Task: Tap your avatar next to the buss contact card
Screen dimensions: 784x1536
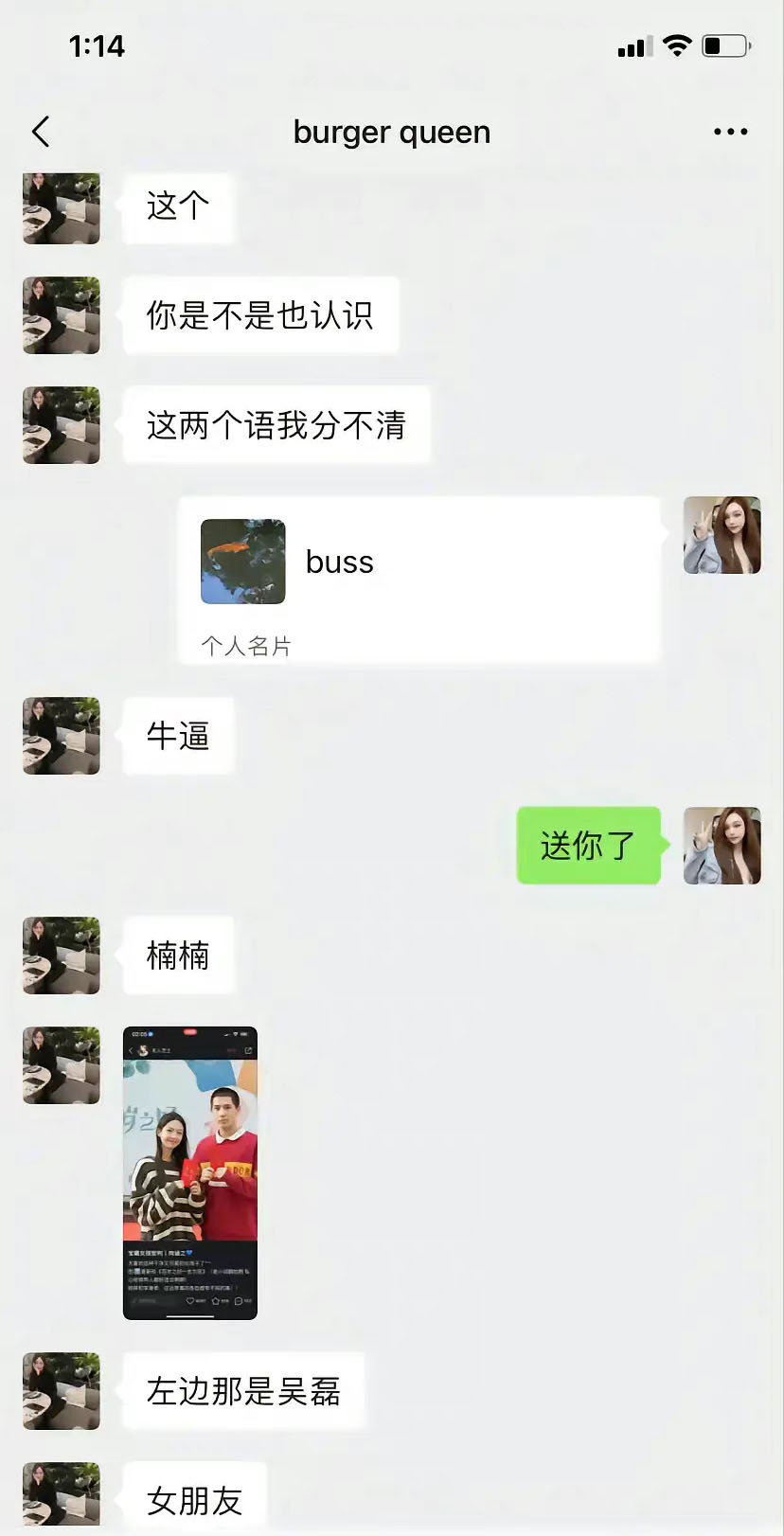Action: [x=722, y=535]
